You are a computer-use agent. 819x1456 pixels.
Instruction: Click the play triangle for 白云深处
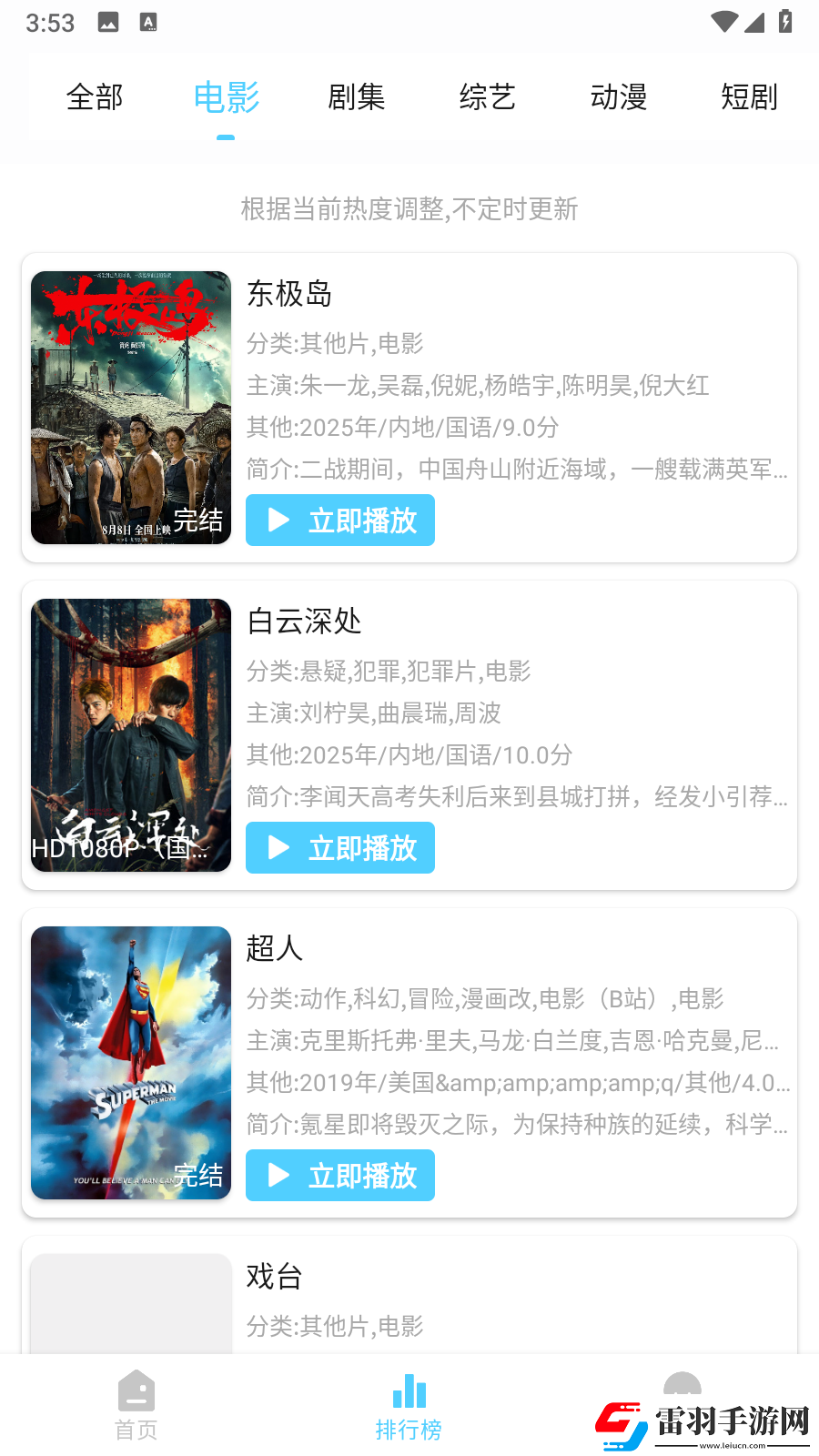pyautogui.click(x=278, y=847)
